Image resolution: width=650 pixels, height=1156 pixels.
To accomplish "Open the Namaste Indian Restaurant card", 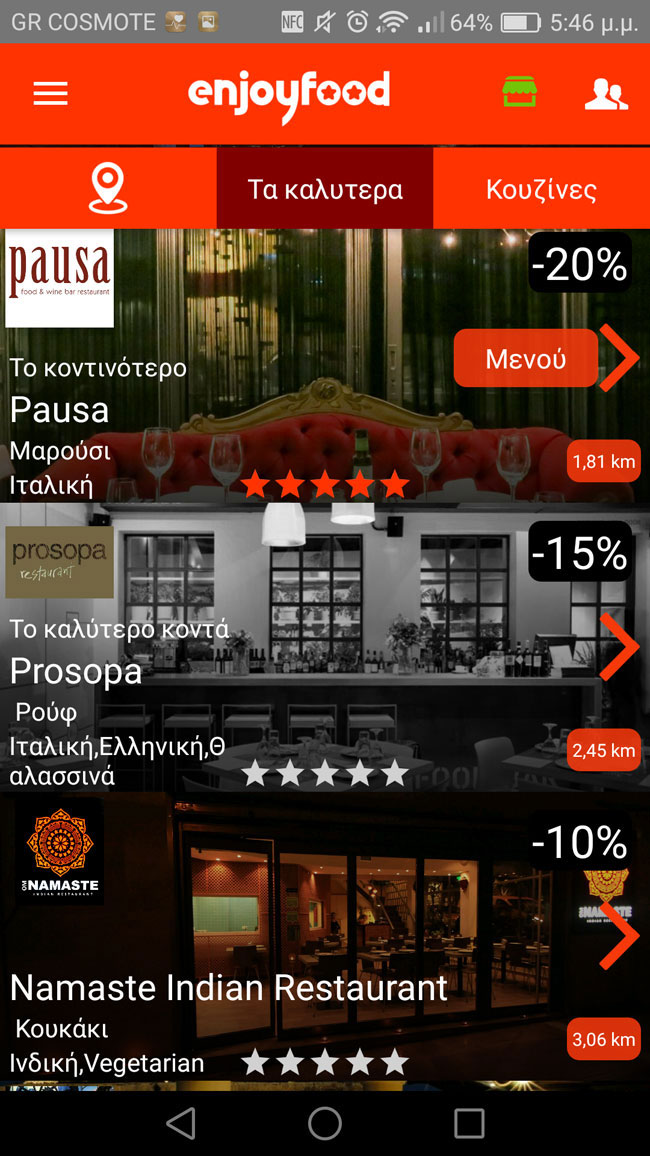I will click(x=300, y=960).
